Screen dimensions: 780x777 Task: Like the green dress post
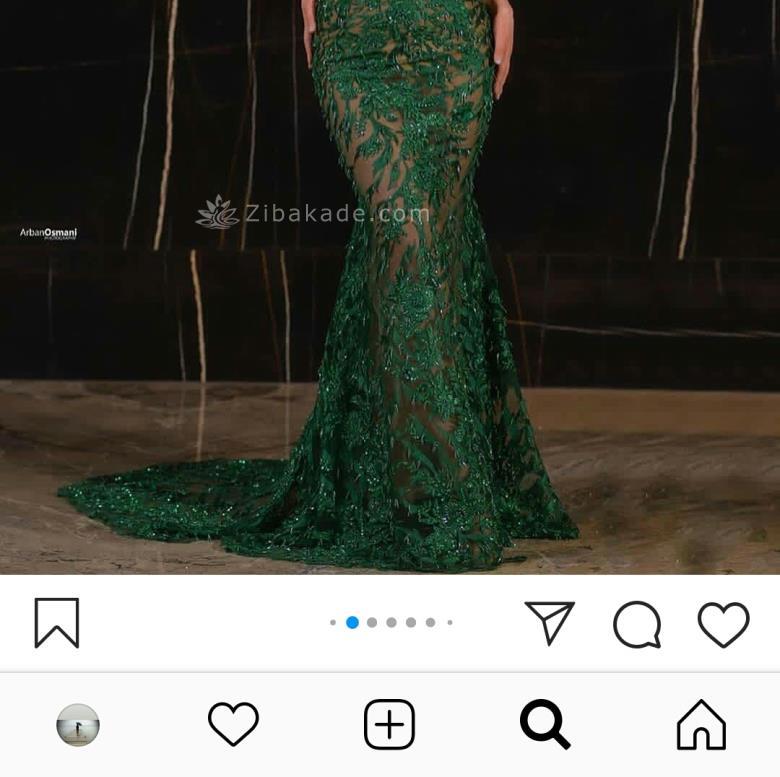click(723, 624)
